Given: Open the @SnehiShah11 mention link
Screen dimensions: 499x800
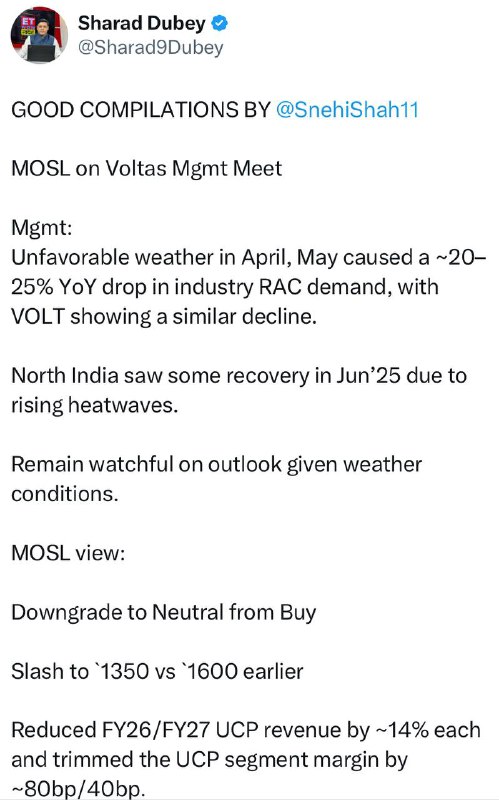Looking at the screenshot, I should (x=347, y=110).
